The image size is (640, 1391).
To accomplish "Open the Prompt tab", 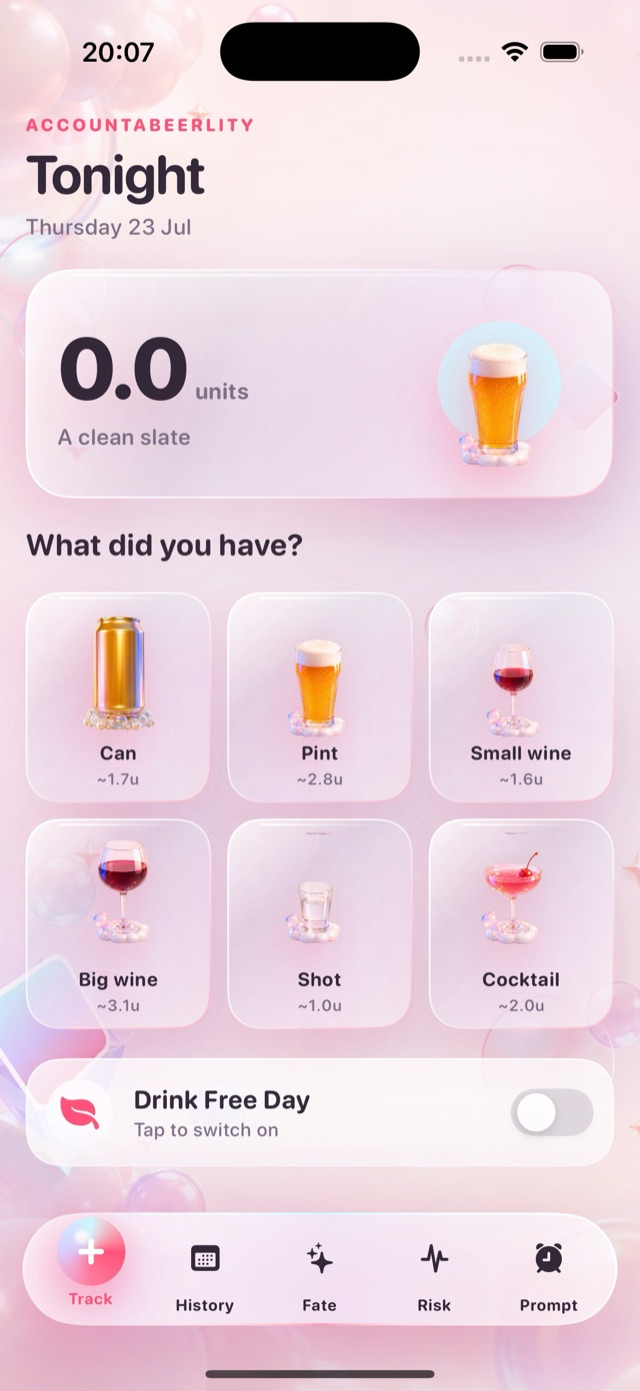I will [x=548, y=1277].
